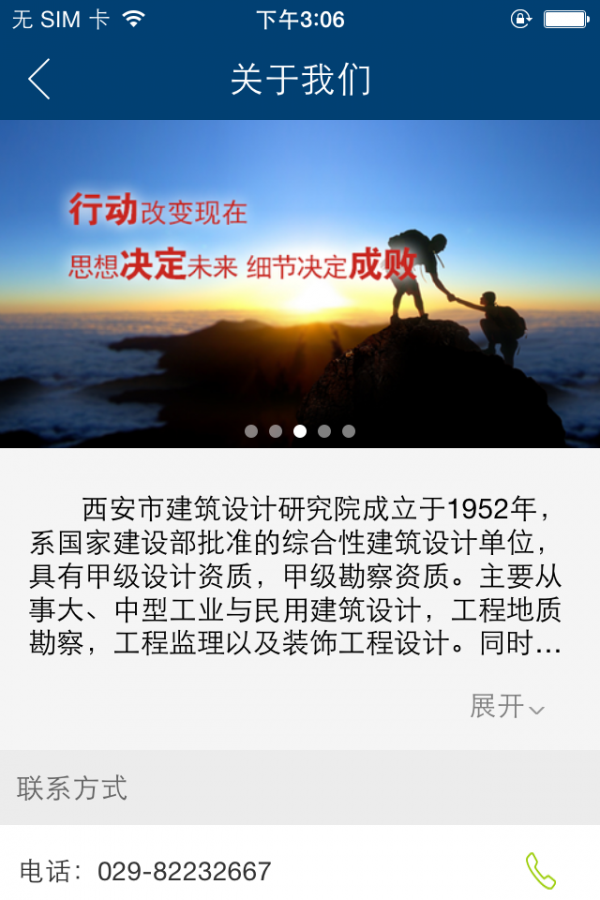
Task: Select the first banner page dot
Action: tap(251, 432)
